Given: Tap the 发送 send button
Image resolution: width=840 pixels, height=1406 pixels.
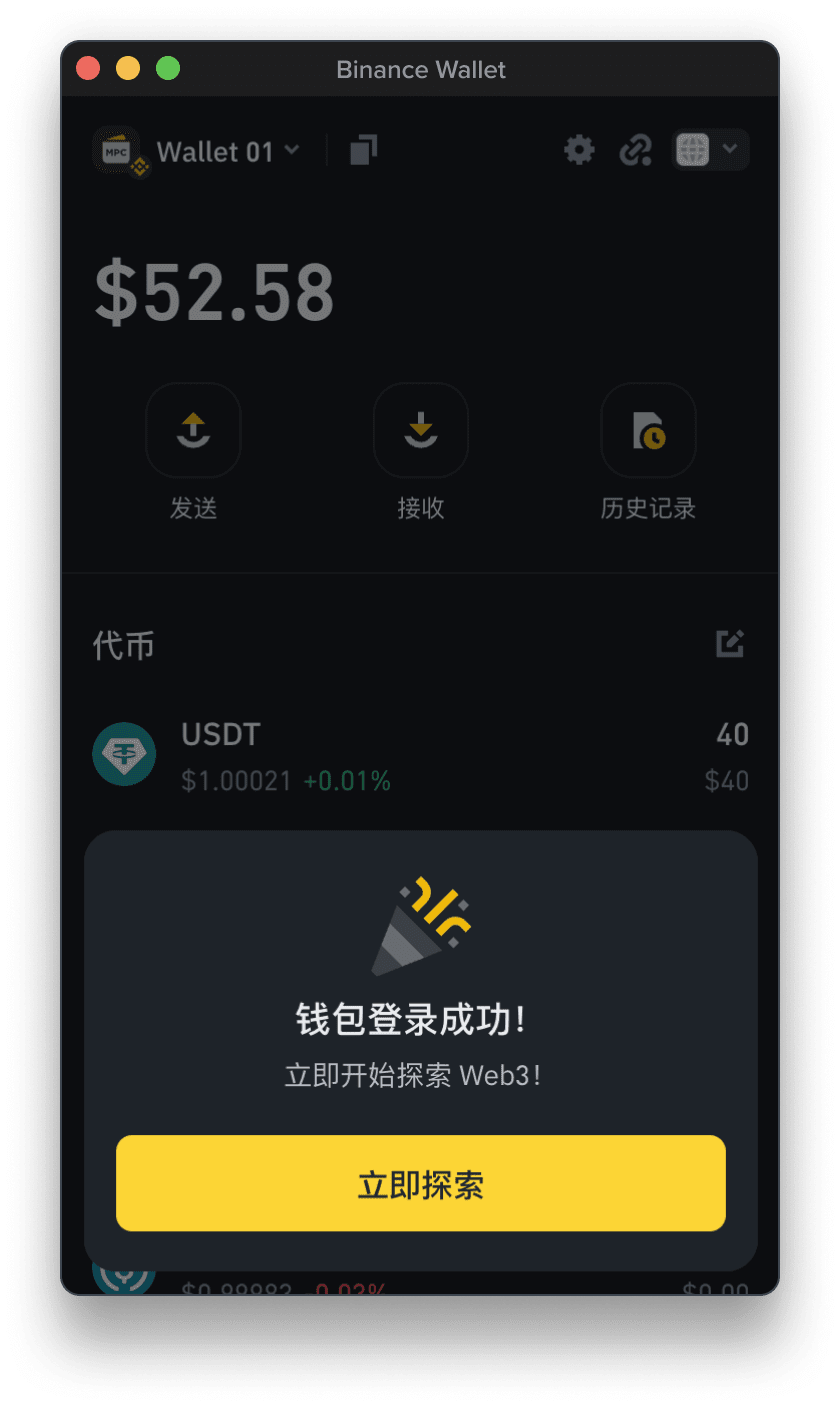Looking at the screenshot, I should [193, 430].
